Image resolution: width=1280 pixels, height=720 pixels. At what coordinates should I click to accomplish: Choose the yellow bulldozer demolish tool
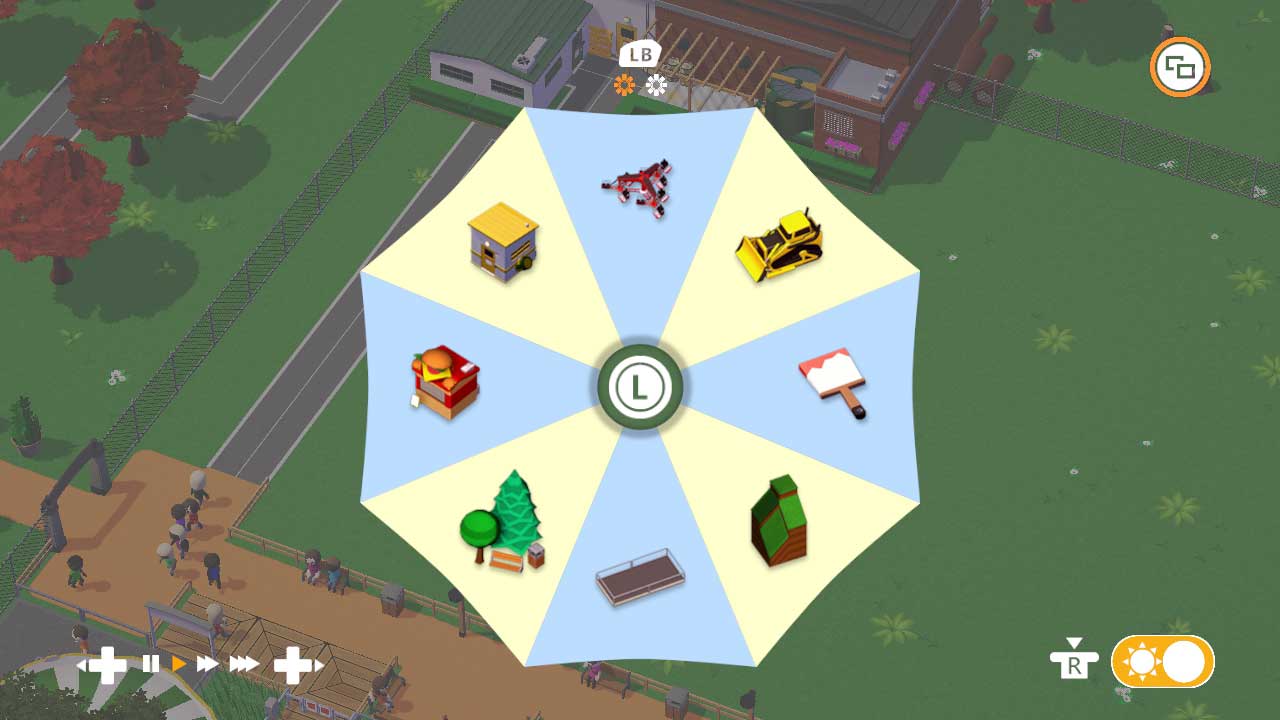click(780, 245)
